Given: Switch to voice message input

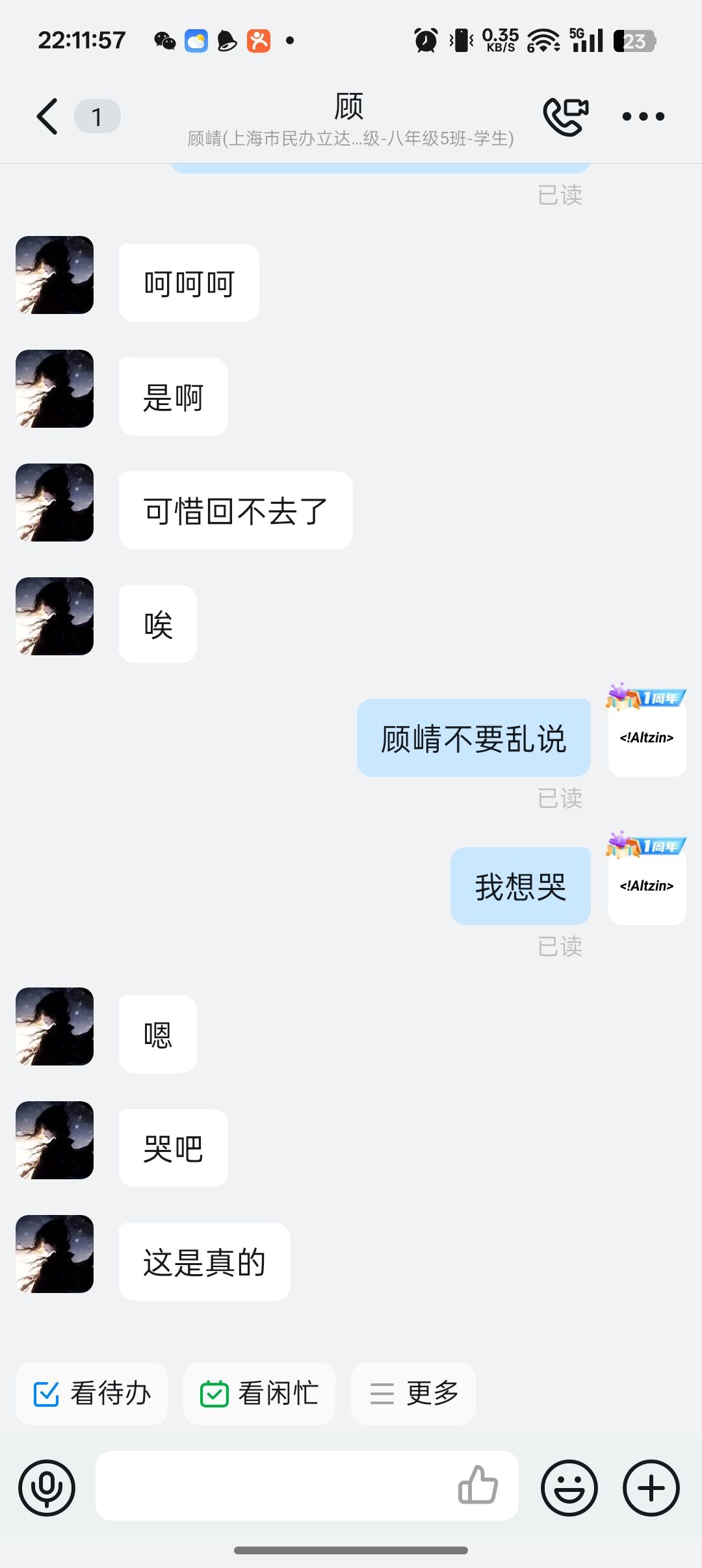Looking at the screenshot, I should (47, 1487).
